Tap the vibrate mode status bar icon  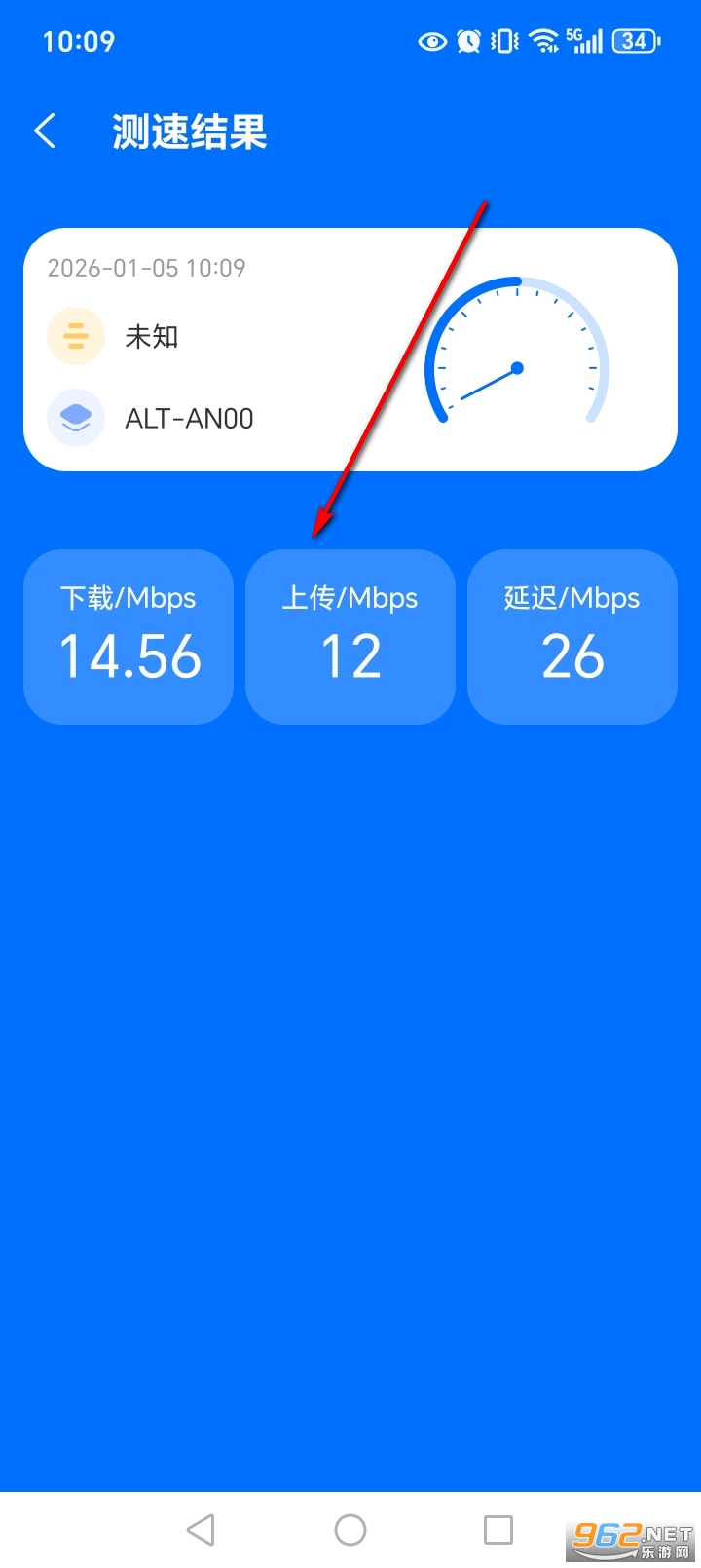pos(503,41)
